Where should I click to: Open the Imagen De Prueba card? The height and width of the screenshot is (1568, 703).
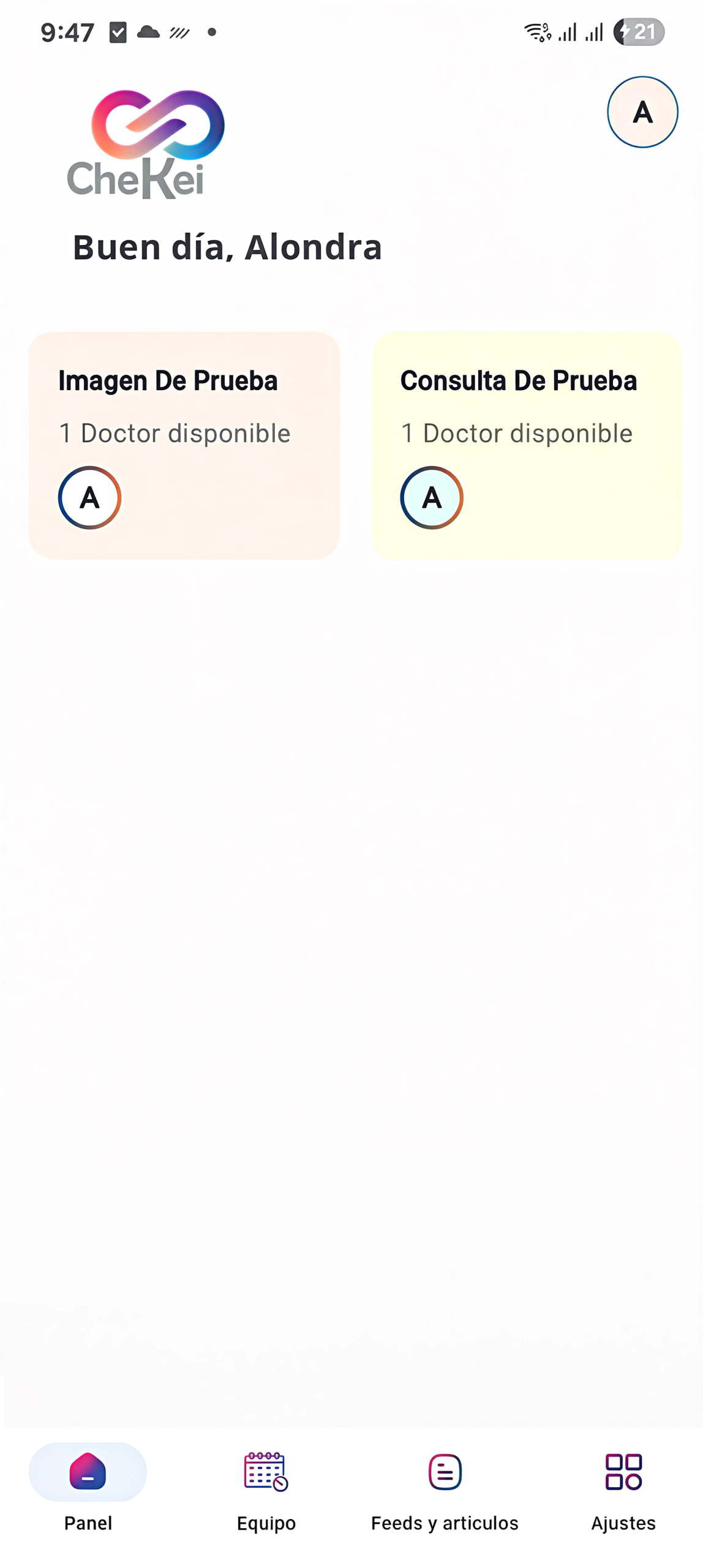click(184, 445)
